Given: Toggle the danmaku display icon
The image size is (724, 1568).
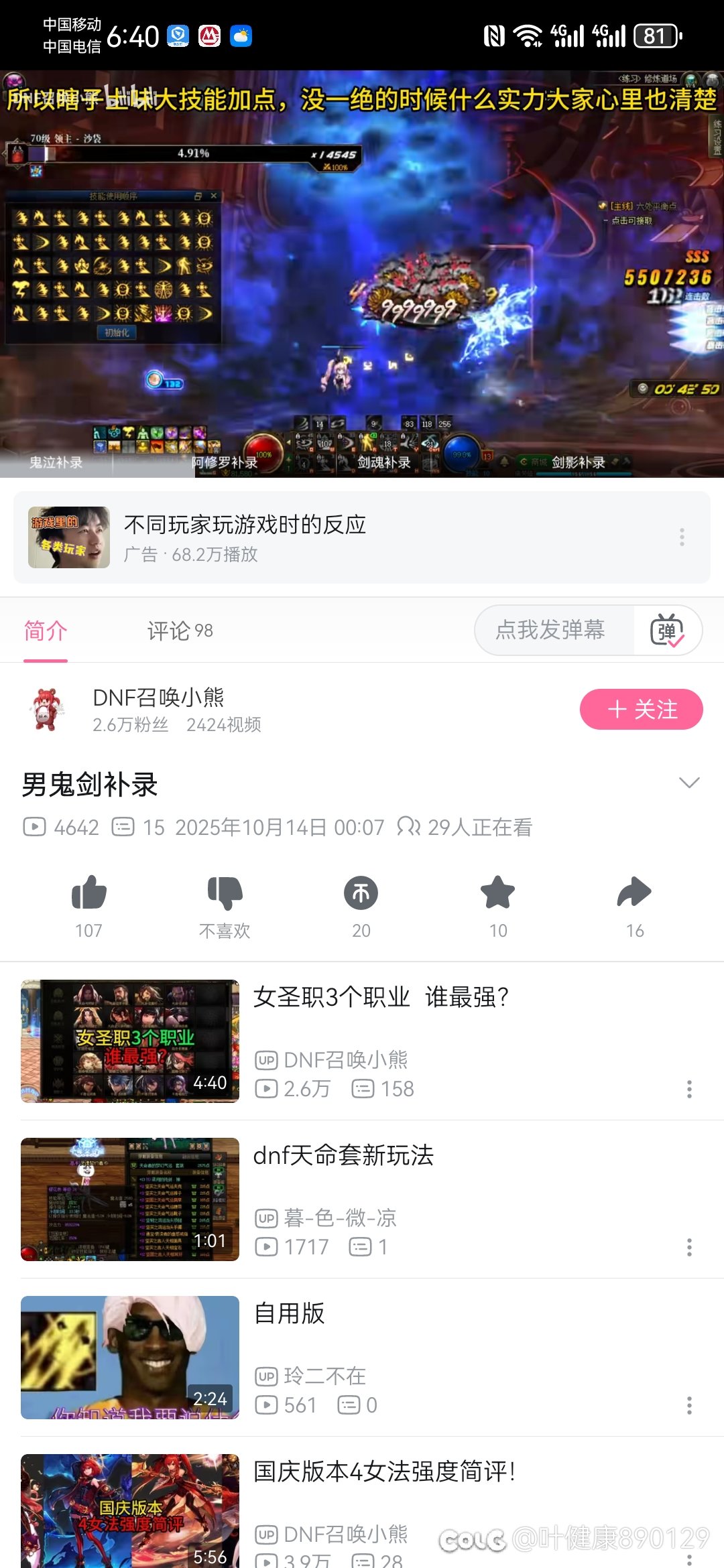Looking at the screenshot, I should click(x=666, y=631).
